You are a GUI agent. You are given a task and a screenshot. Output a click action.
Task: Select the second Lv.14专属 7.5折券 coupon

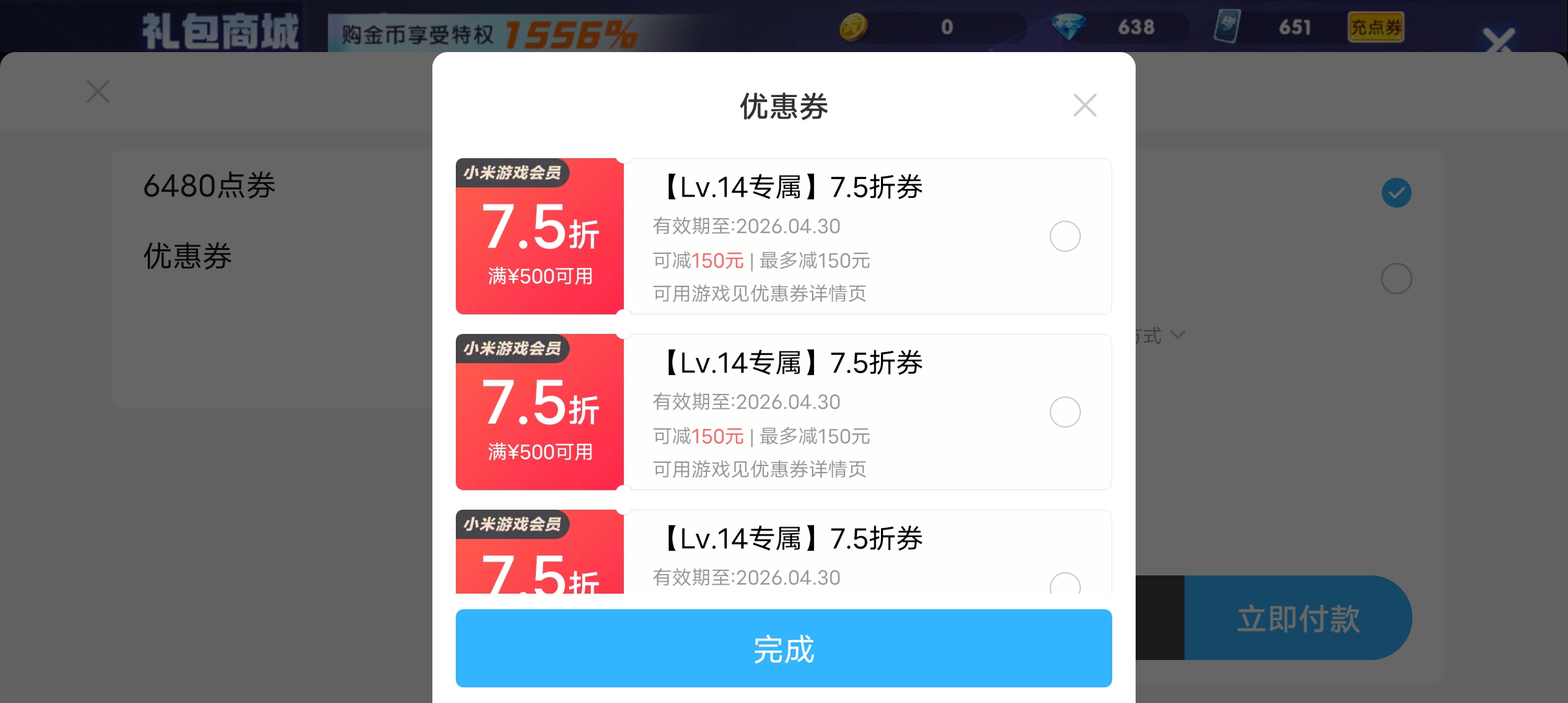pos(1065,412)
